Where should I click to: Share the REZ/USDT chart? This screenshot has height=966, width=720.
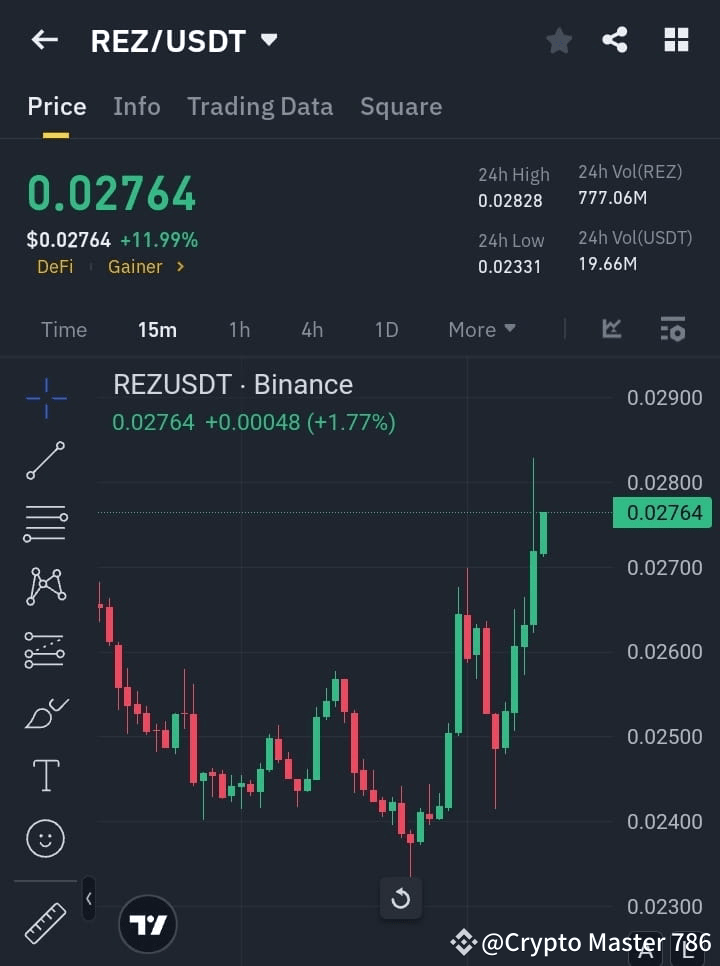tap(615, 40)
